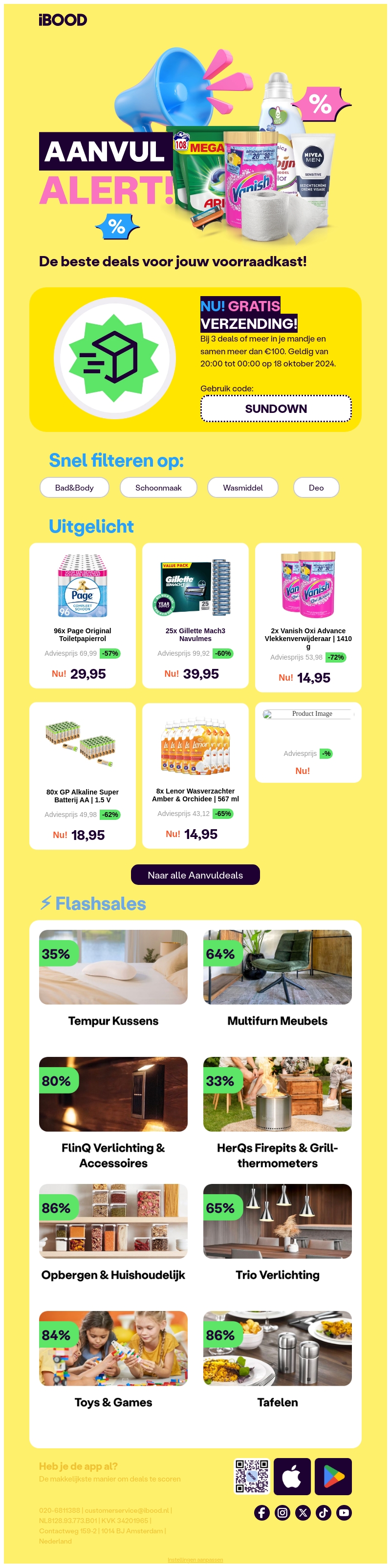Choose the Wasmiddel filter chip

[242, 488]
